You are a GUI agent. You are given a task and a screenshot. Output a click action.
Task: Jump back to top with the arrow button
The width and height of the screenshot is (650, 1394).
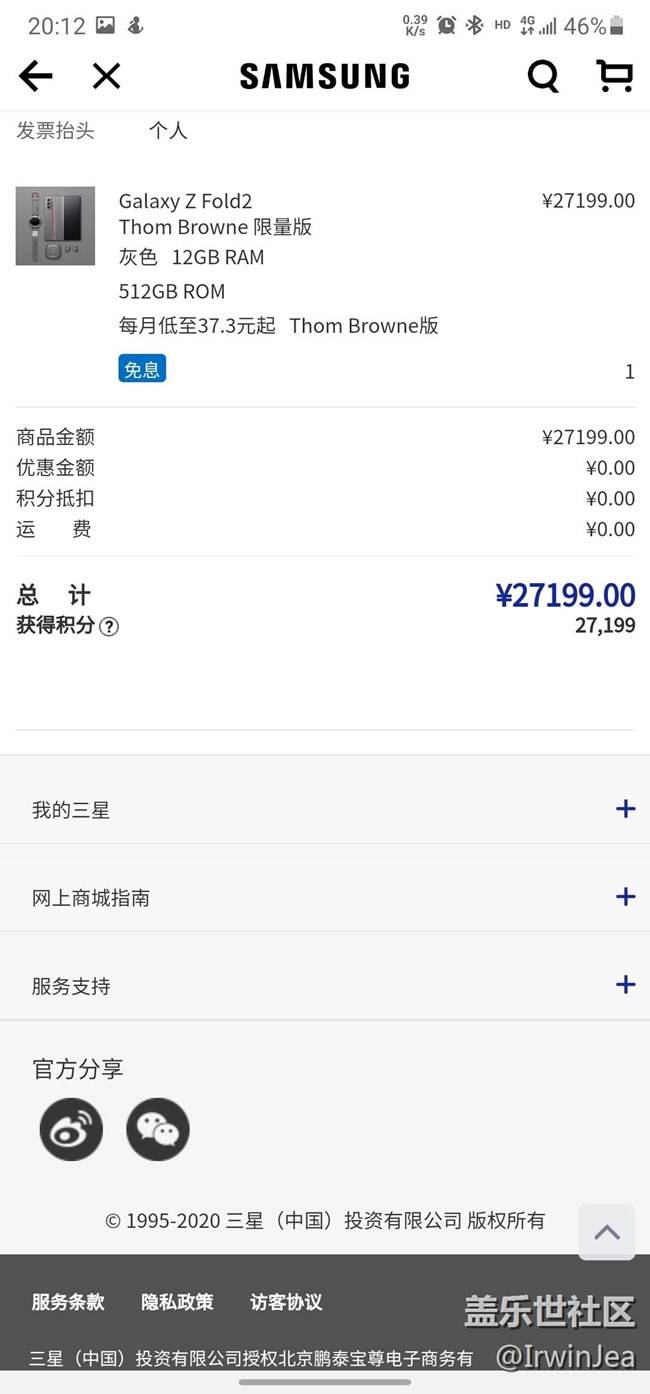(606, 1232)
